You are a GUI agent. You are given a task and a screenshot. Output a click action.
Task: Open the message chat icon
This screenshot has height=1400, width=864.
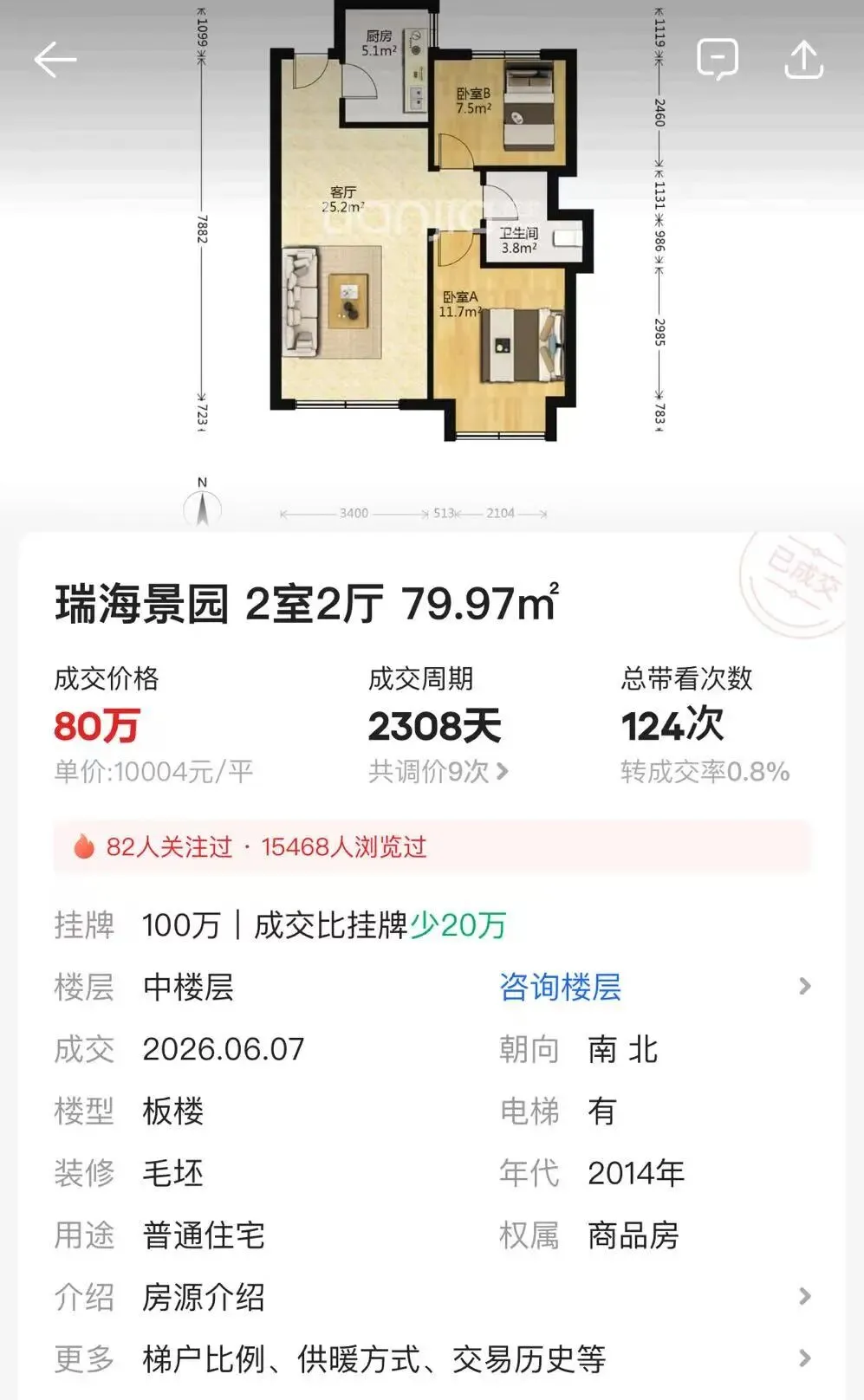(x=718, y=60)
